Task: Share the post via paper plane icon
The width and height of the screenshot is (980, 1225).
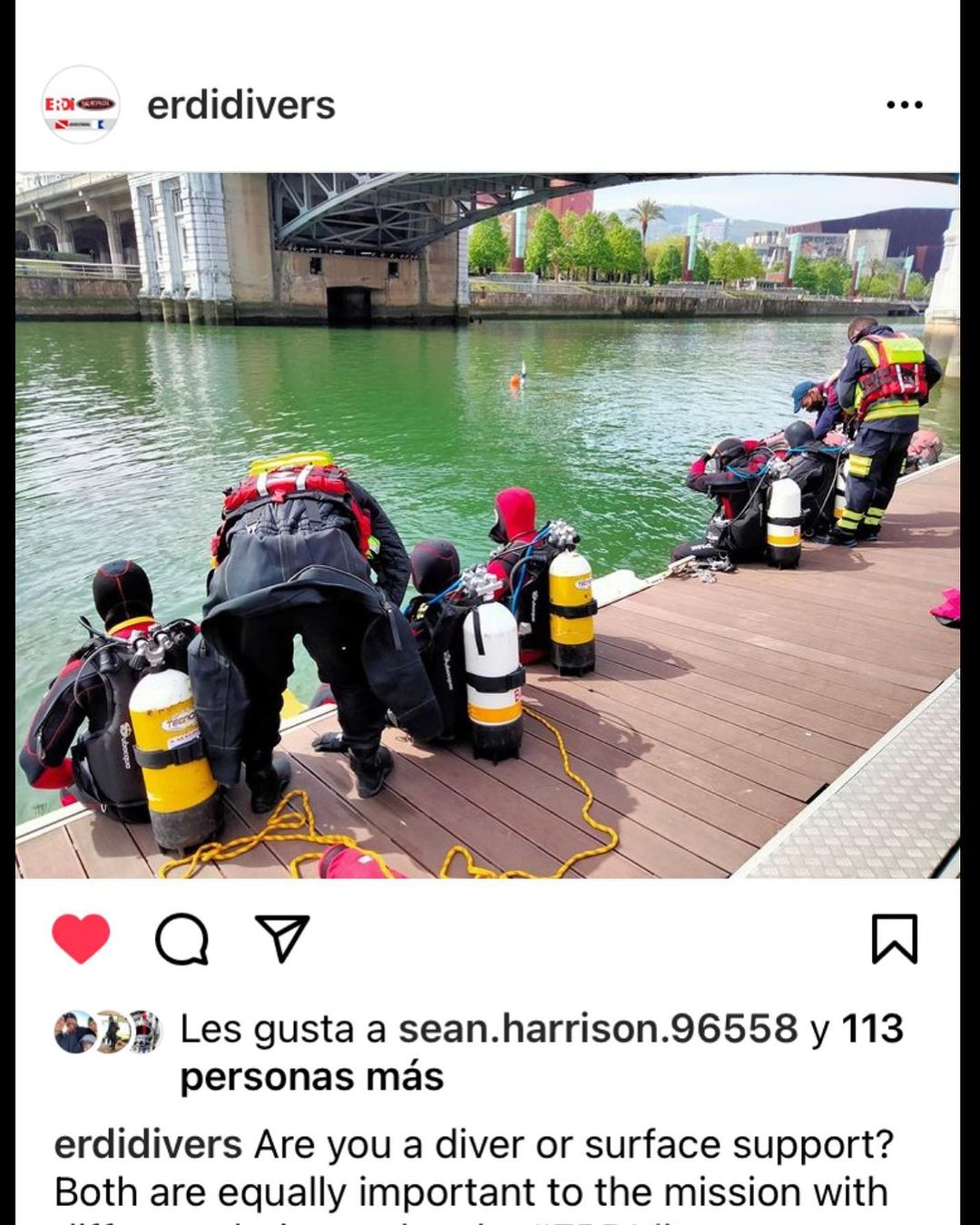Action: (x=282, y=938)
